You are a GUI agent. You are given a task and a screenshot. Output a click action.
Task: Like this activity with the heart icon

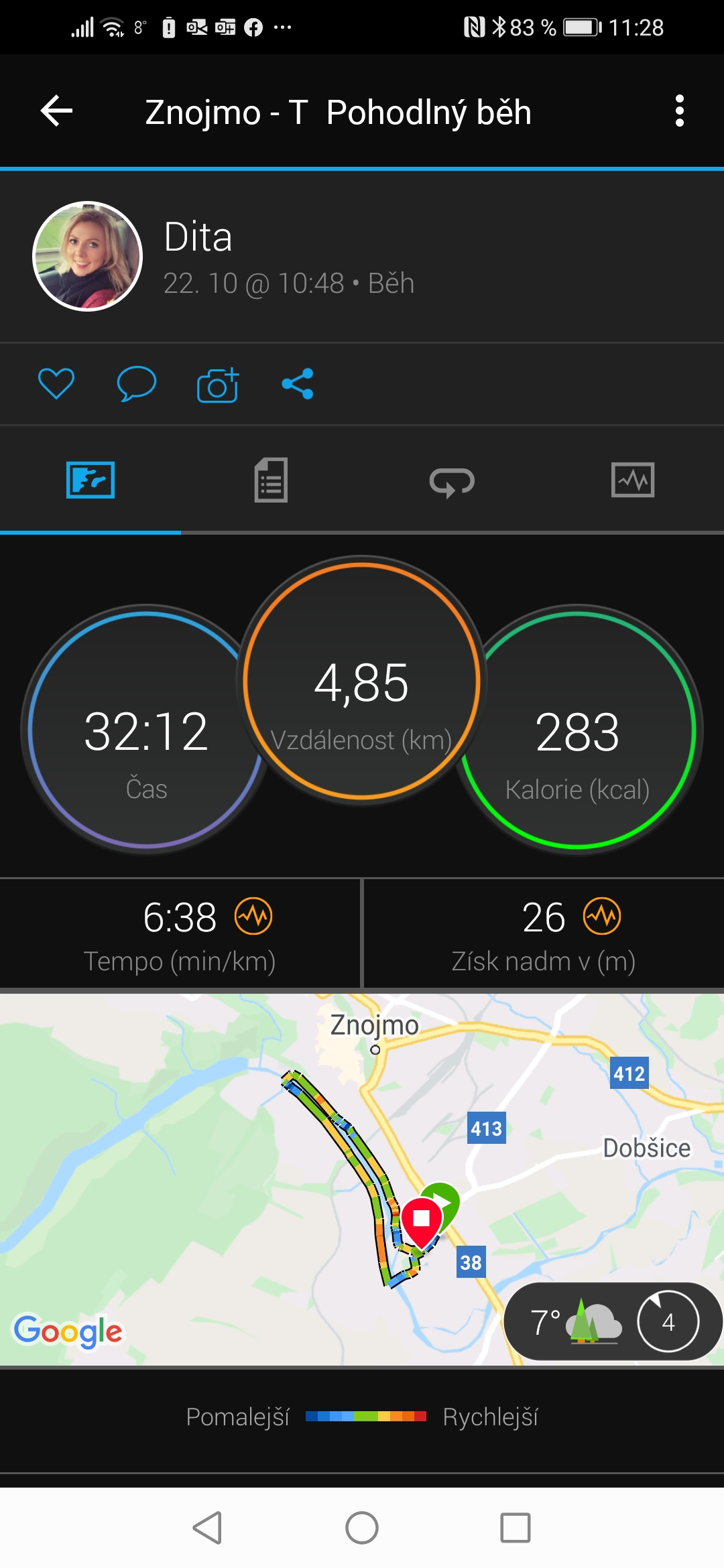[x=56, y=384]
